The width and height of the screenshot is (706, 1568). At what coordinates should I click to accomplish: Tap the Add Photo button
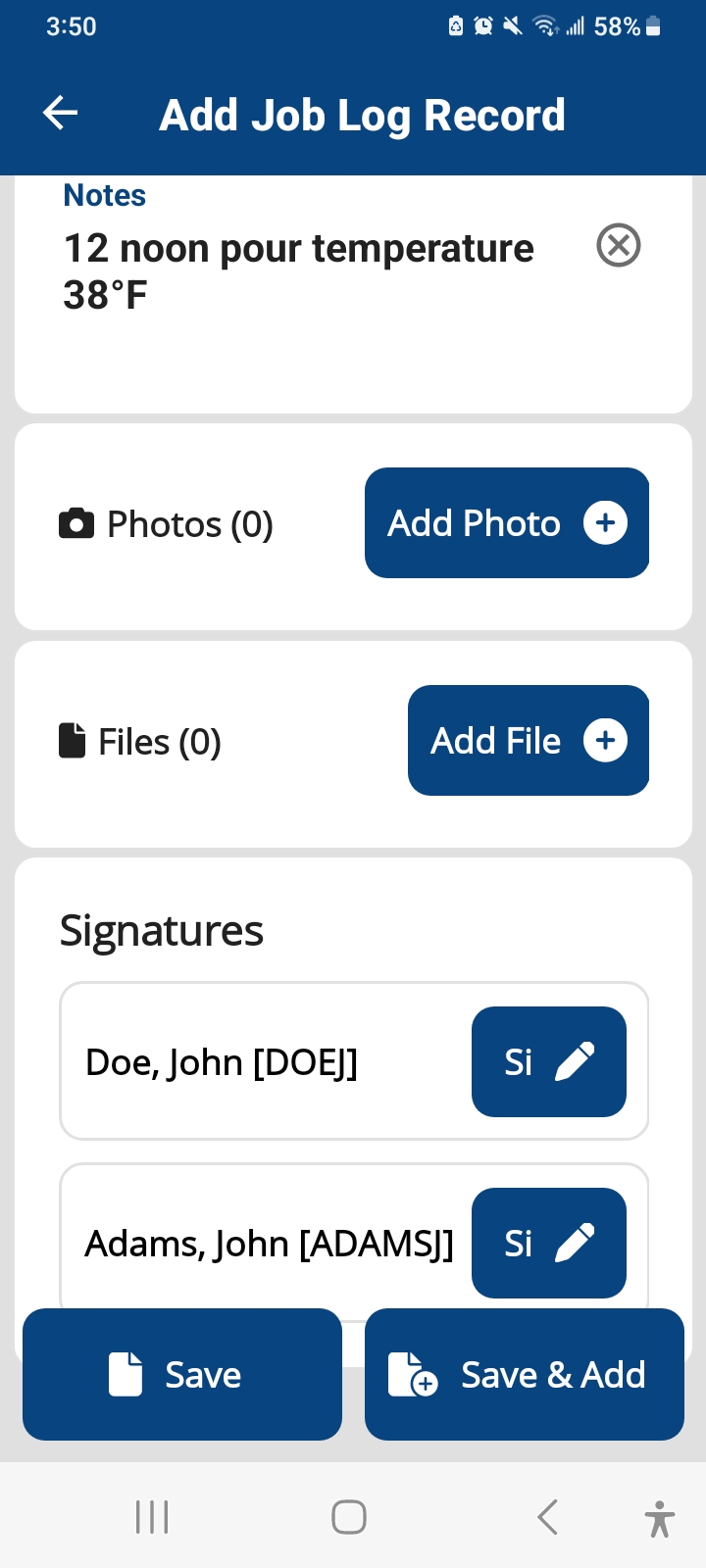(x=507, y=522)
